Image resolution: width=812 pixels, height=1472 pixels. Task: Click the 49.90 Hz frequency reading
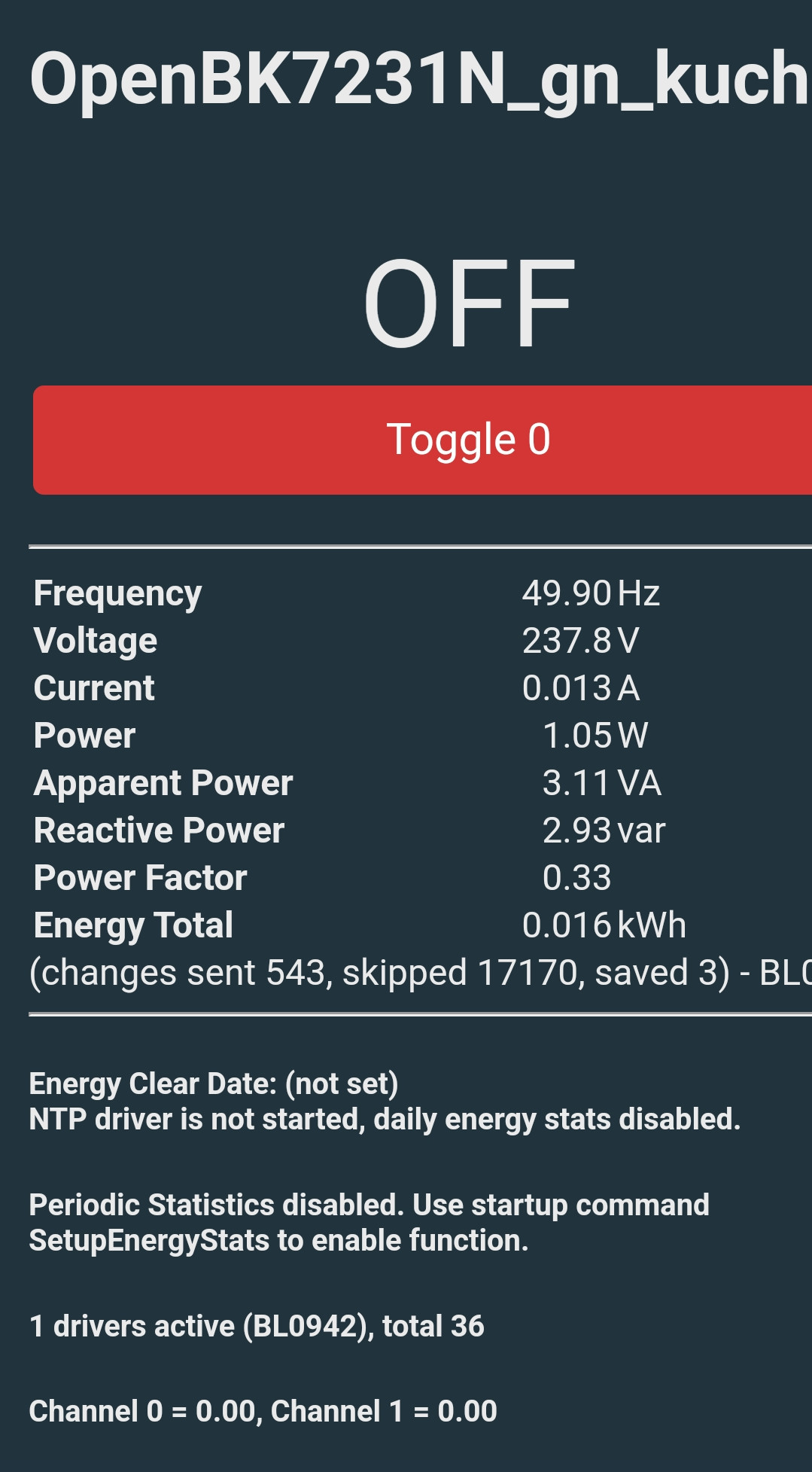tap(591, 593)
